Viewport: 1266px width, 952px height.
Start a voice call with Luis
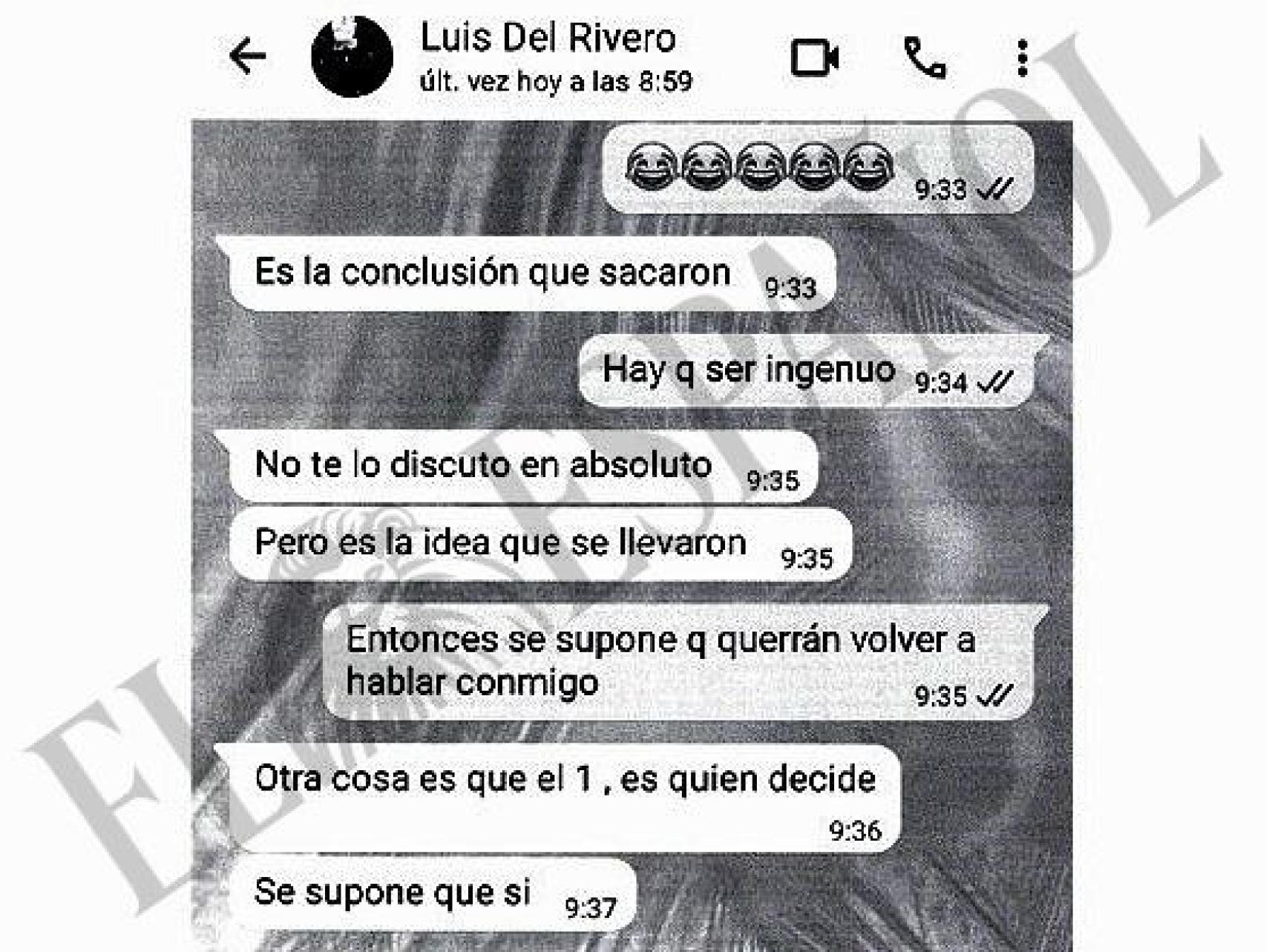tap(925, 57)
